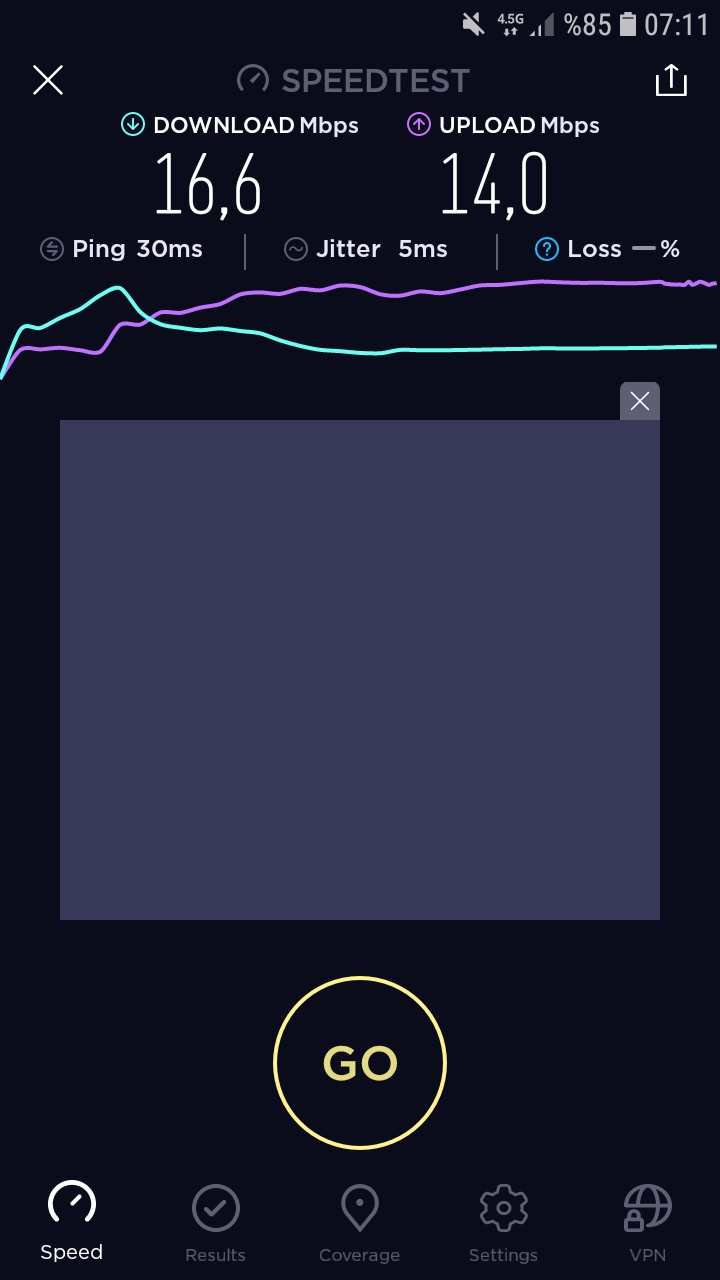This screenshot has width=720, height=1280.
Task: Open the Results tab
Action: (216, 1223)
